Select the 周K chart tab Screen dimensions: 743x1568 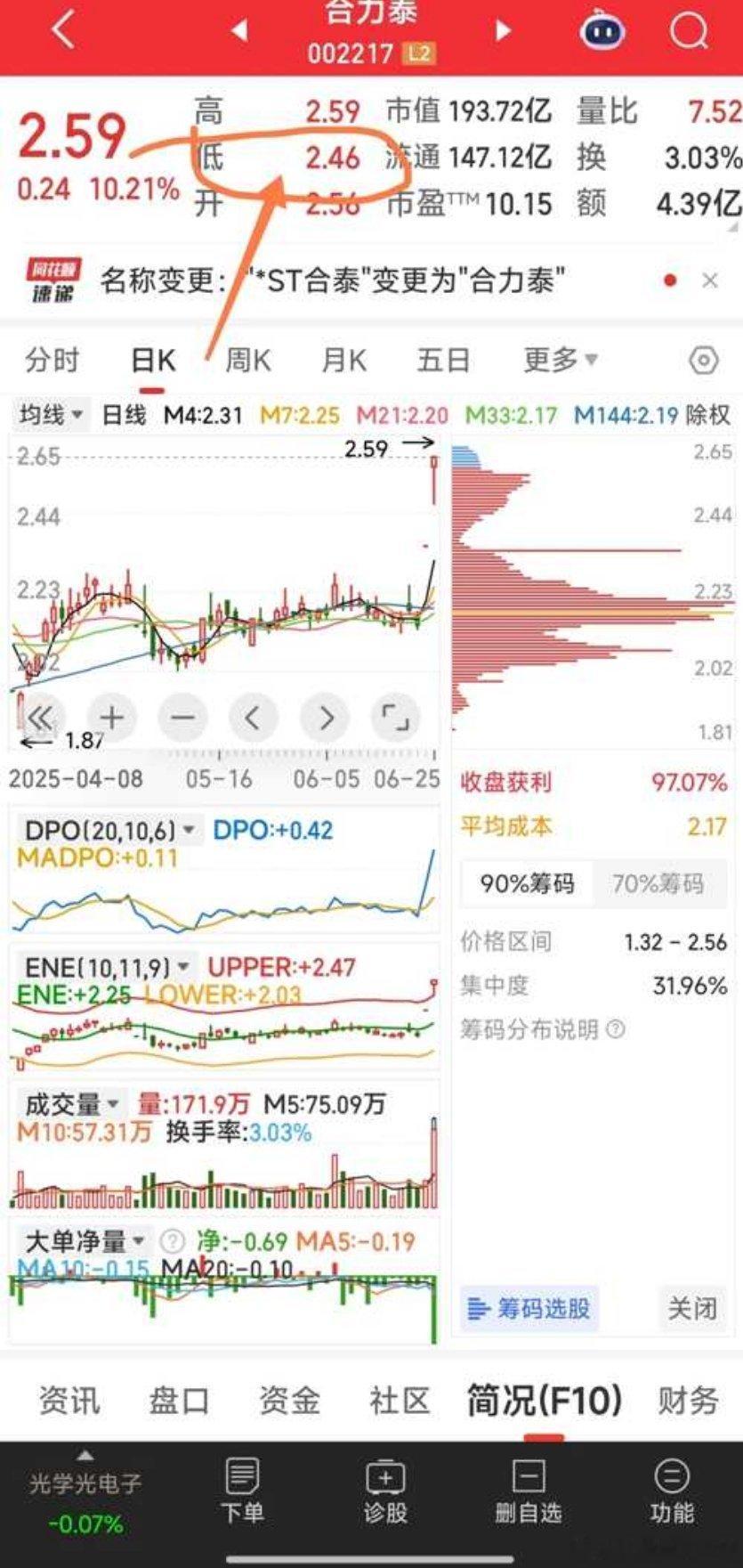247,360
